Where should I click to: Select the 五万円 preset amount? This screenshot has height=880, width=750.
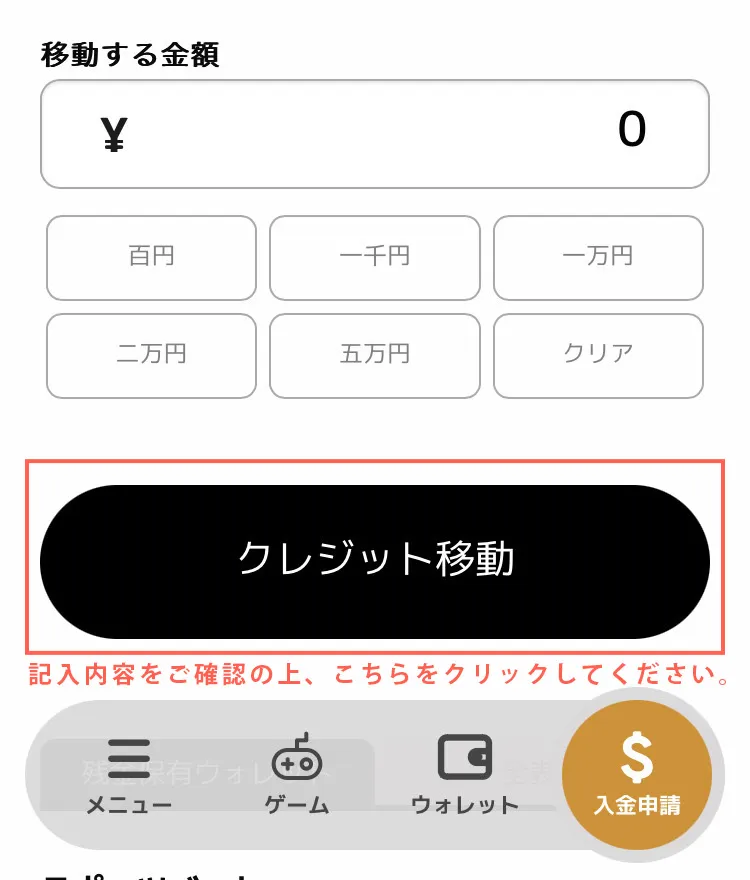click(x=375, y=355)
